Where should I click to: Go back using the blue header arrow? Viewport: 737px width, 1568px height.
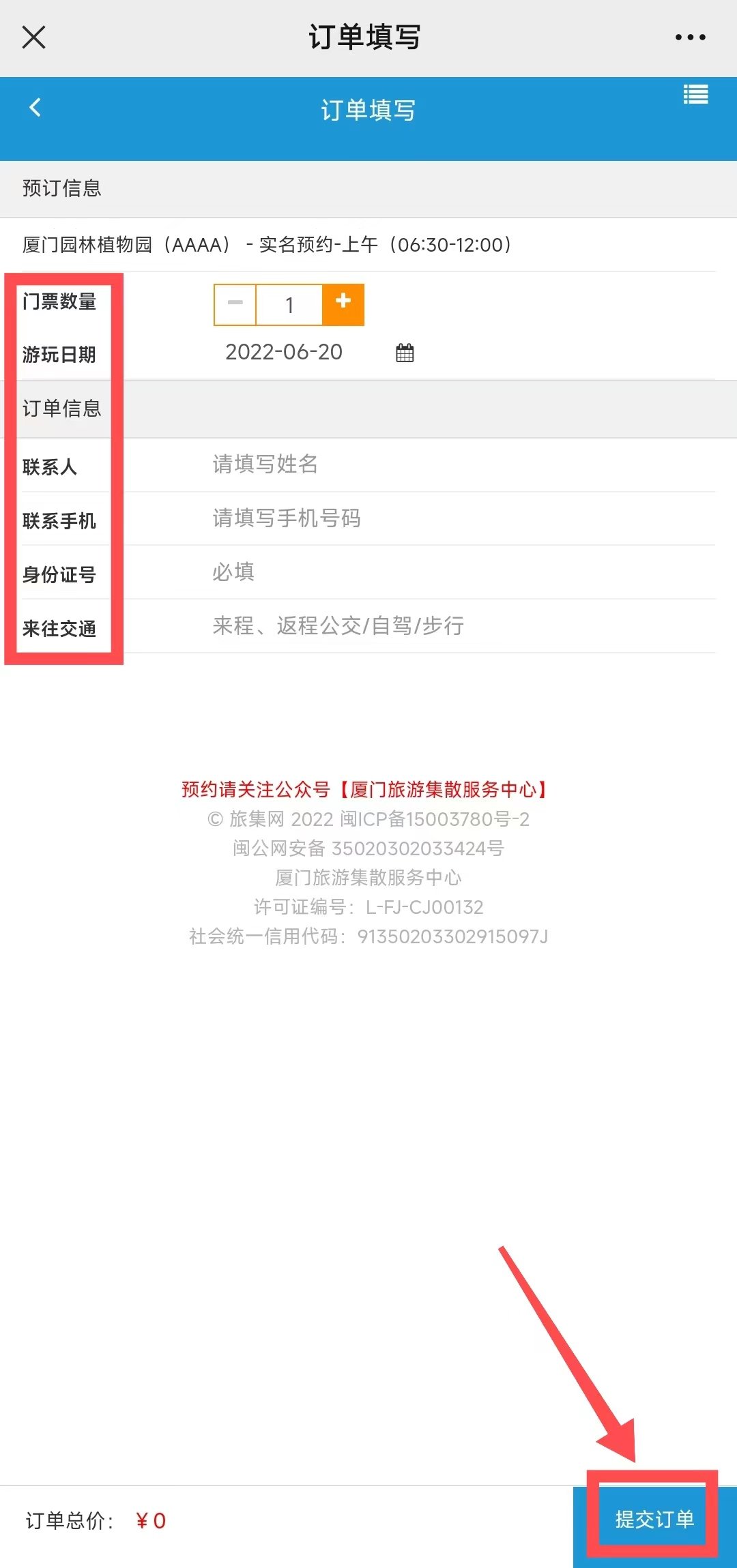click(x=35, y=107)
